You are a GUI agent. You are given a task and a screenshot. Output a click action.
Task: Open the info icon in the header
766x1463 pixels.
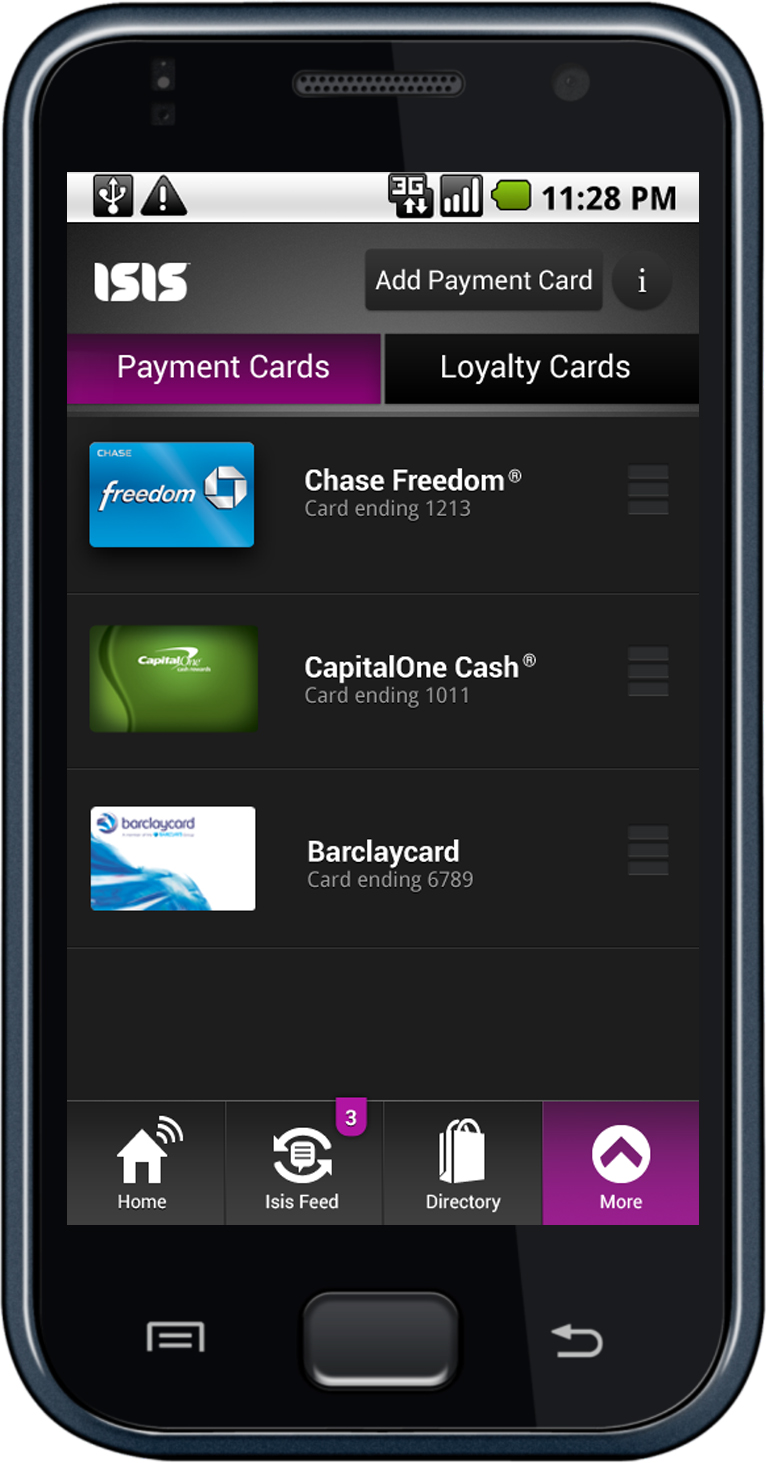tap(641, 282)
